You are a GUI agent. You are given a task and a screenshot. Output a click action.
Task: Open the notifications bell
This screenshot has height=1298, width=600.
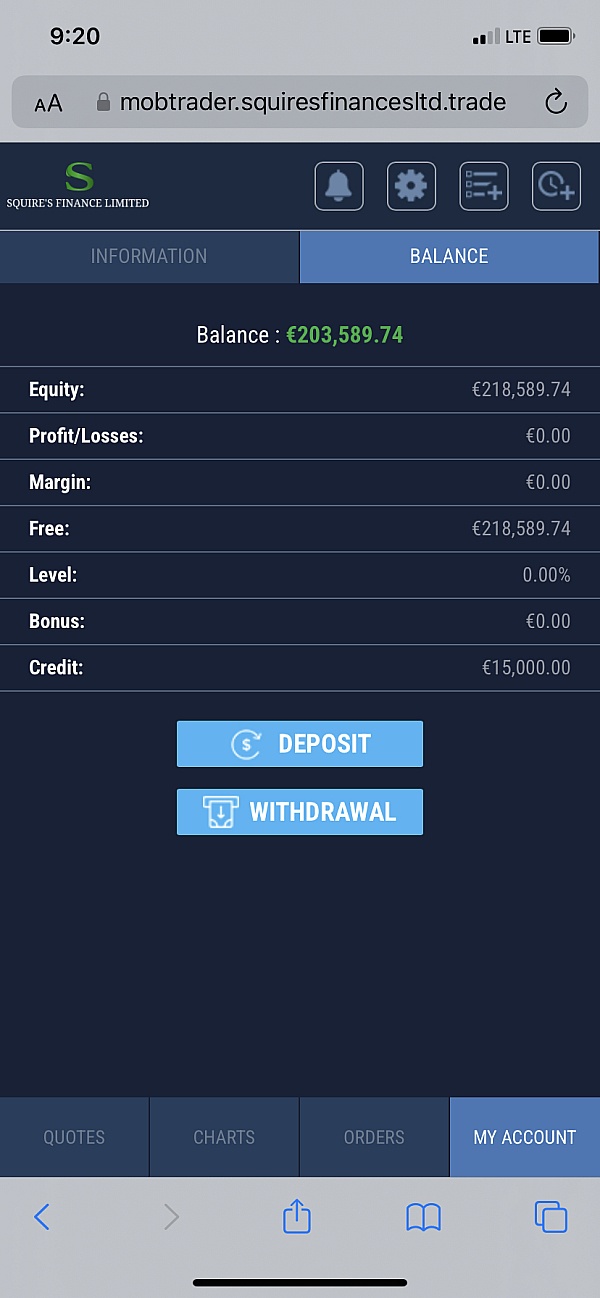click(339, 186)
